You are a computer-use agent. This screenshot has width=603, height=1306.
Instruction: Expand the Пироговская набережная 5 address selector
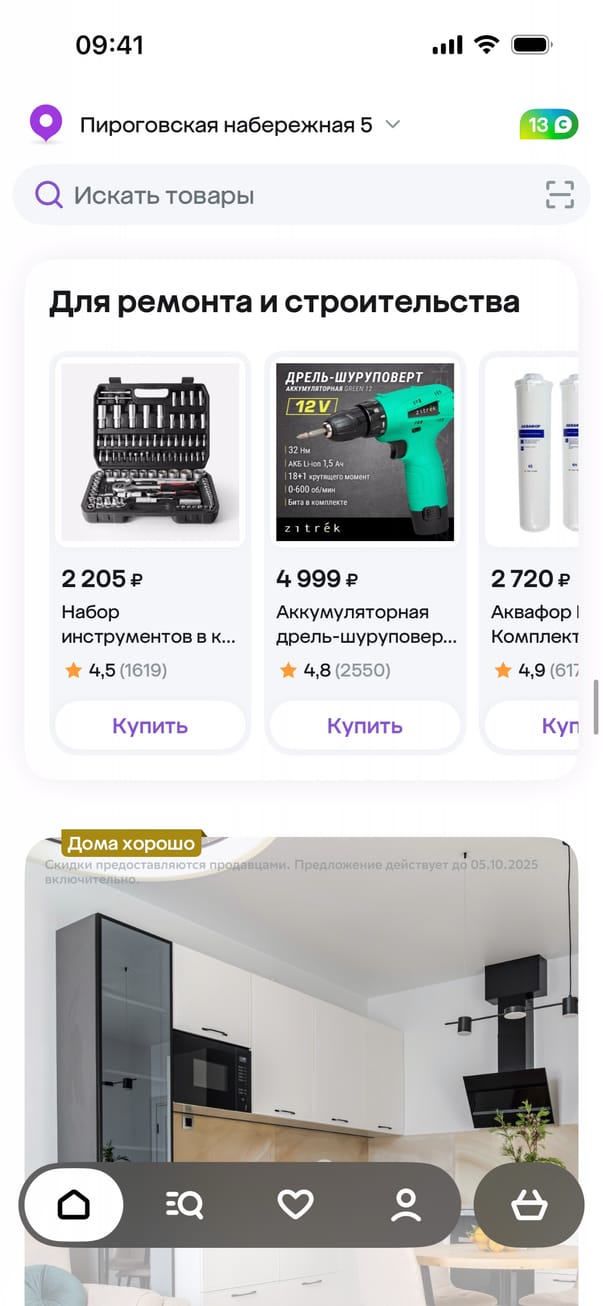(x=240, y=125)
